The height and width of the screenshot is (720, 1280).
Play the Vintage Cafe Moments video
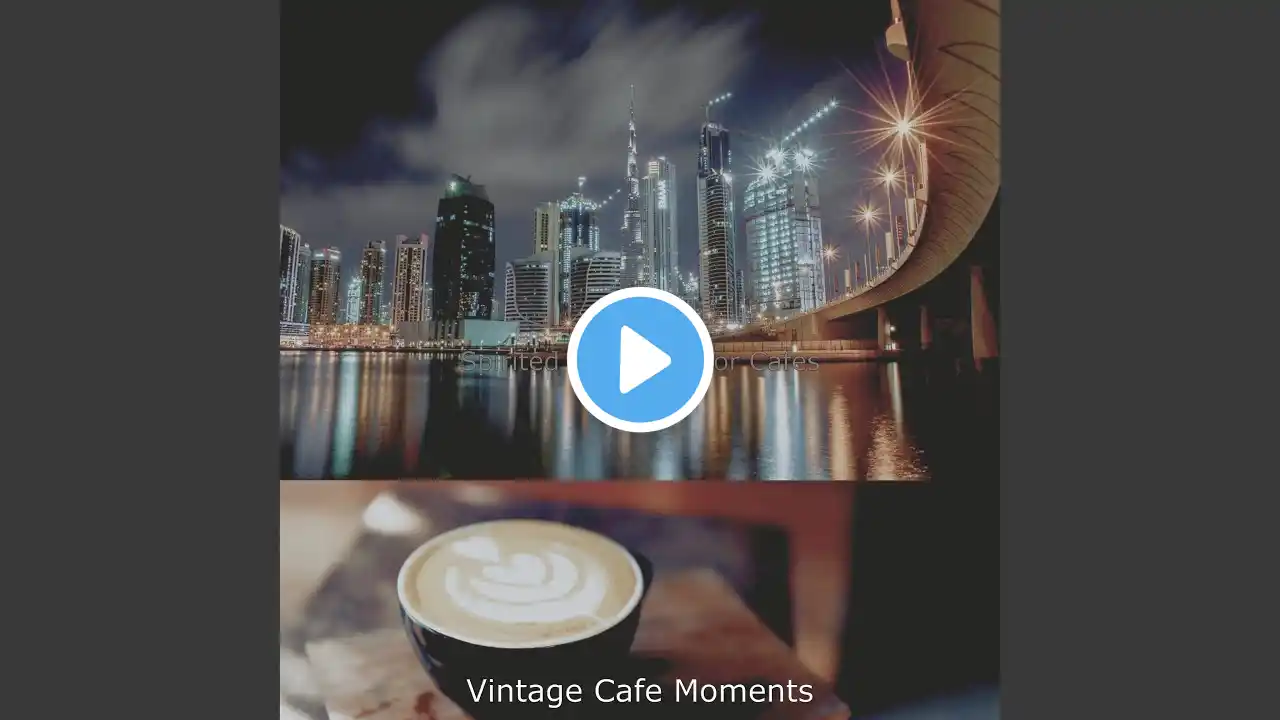[640, 360]
